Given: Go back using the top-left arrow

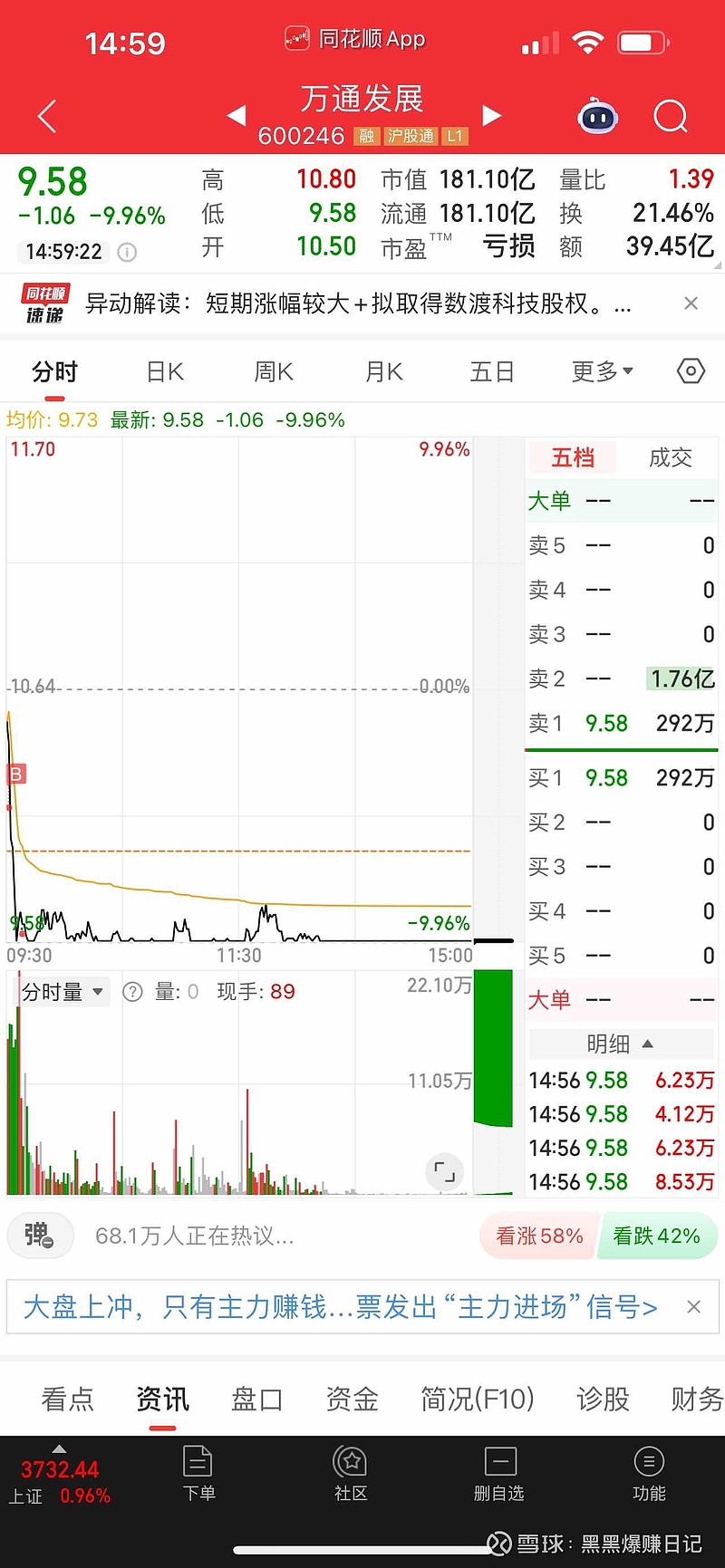Looking at the screenshot, I should 47,116.
